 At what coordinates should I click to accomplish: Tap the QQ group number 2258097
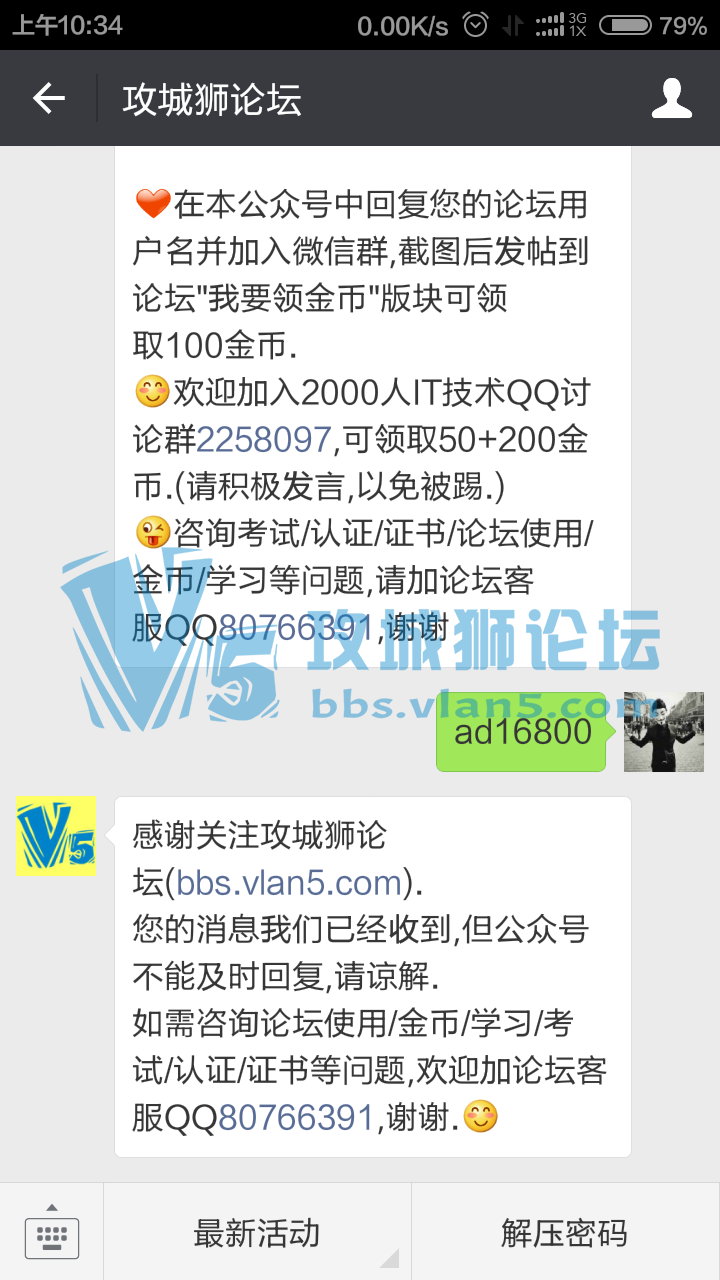[x=263, y=439]
